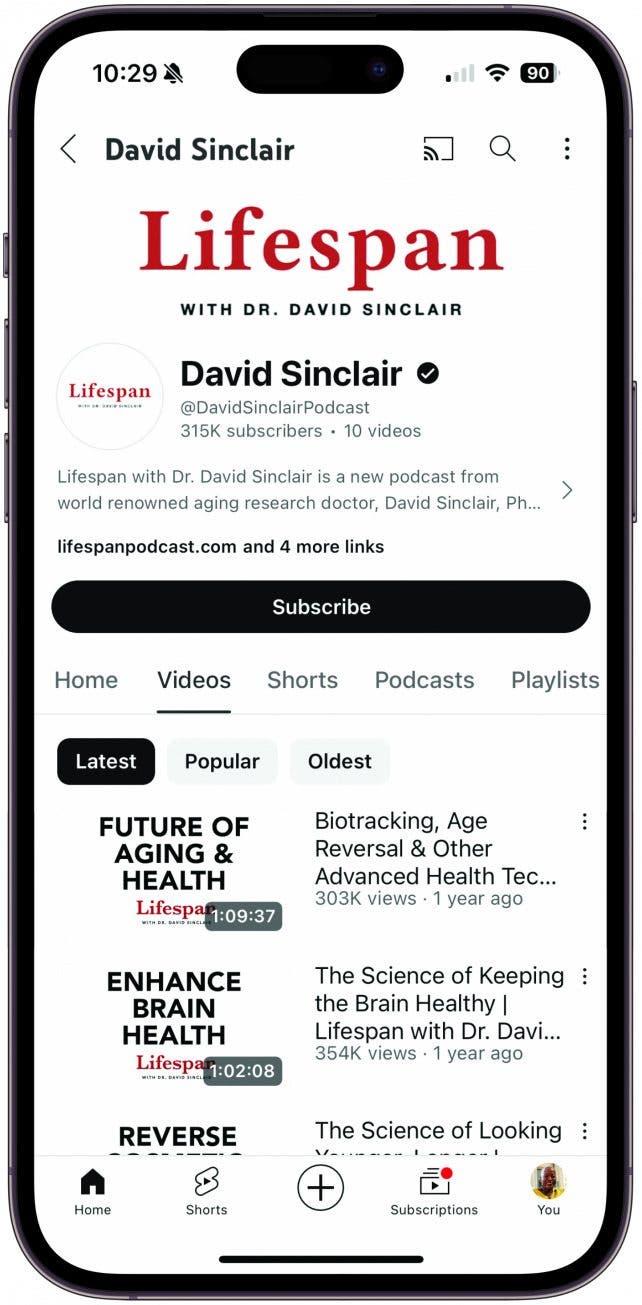Screen dimensions: 642x1305
Task: Play the Future of Aging & Health video
Action: click(x=174, y=867)
